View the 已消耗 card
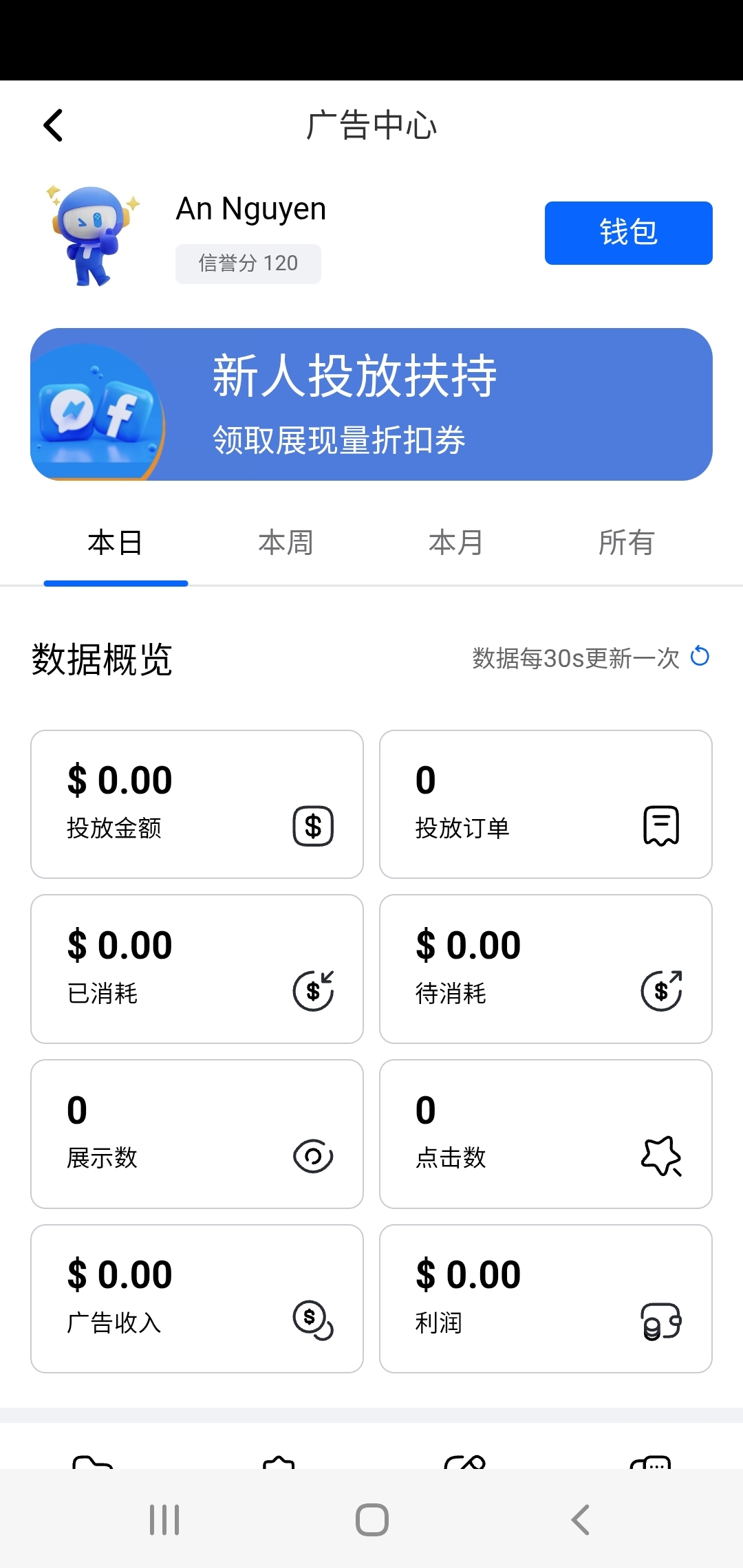743x1568 pixels. [x=197, y=968]
